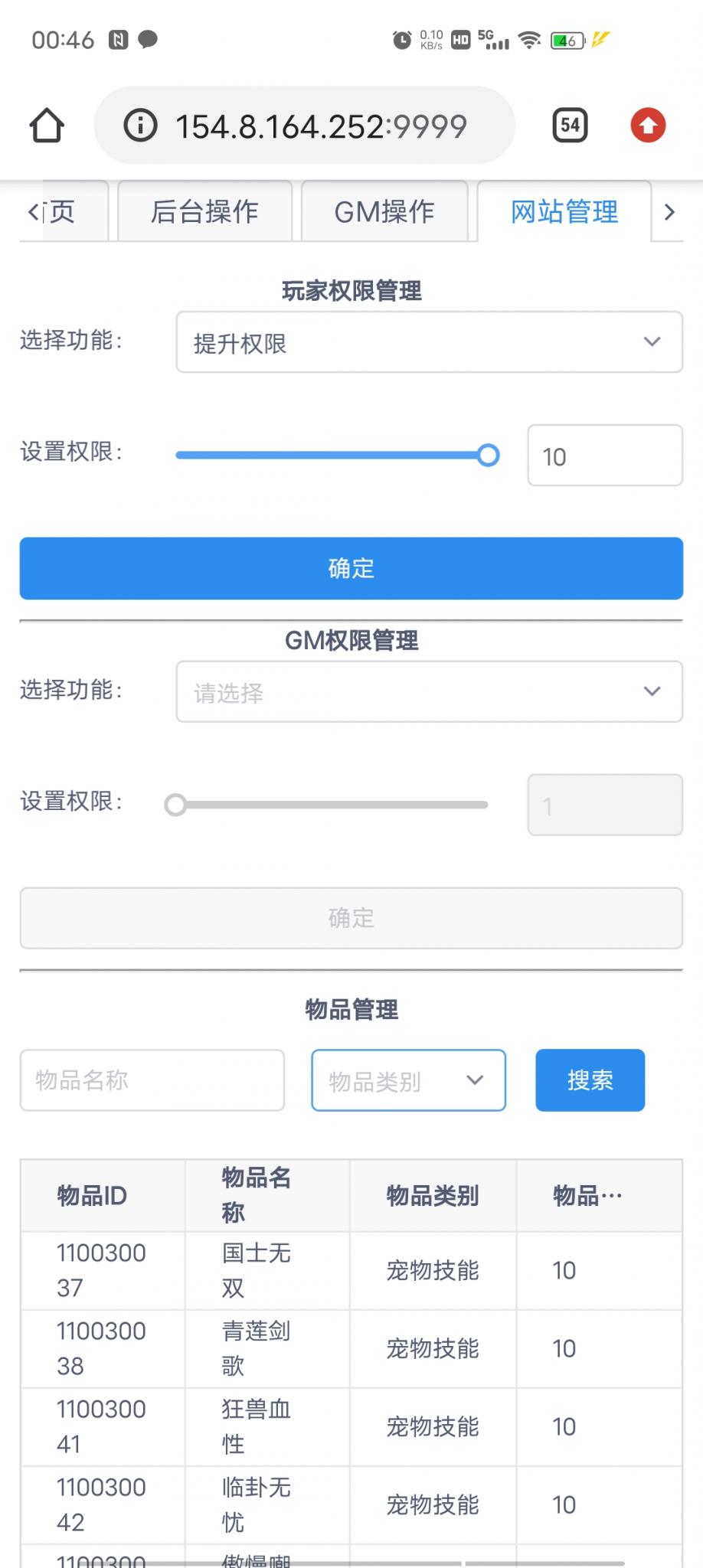Tap the 搜索 button
The height and width of the screenshot is (1568, 703).
[590, 1080]
